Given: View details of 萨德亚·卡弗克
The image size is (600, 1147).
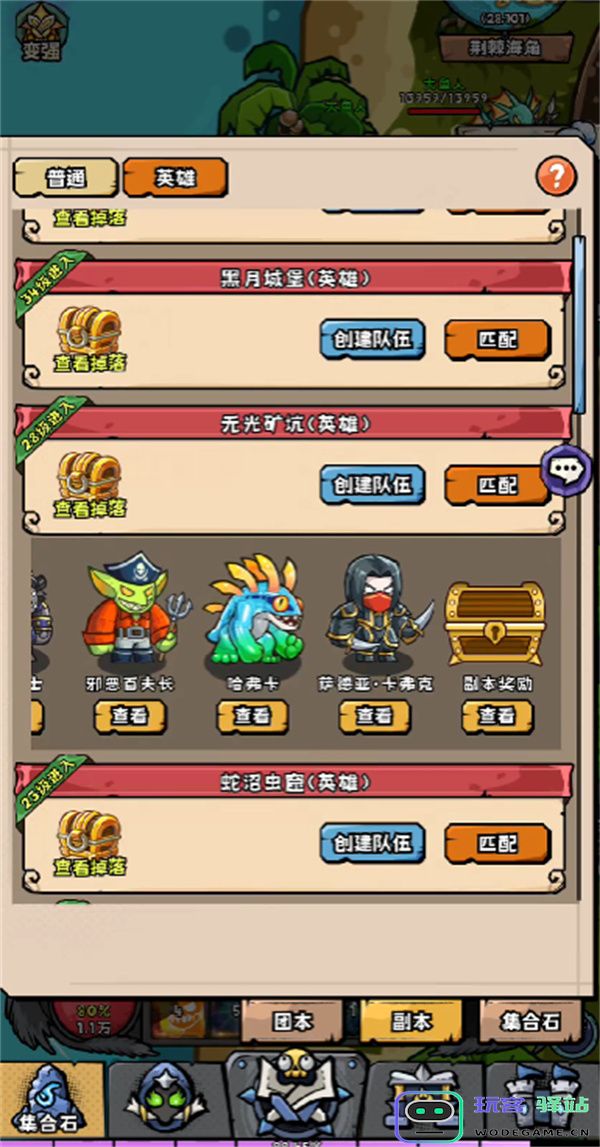Looking at the screenshot, I should point(375,715).
